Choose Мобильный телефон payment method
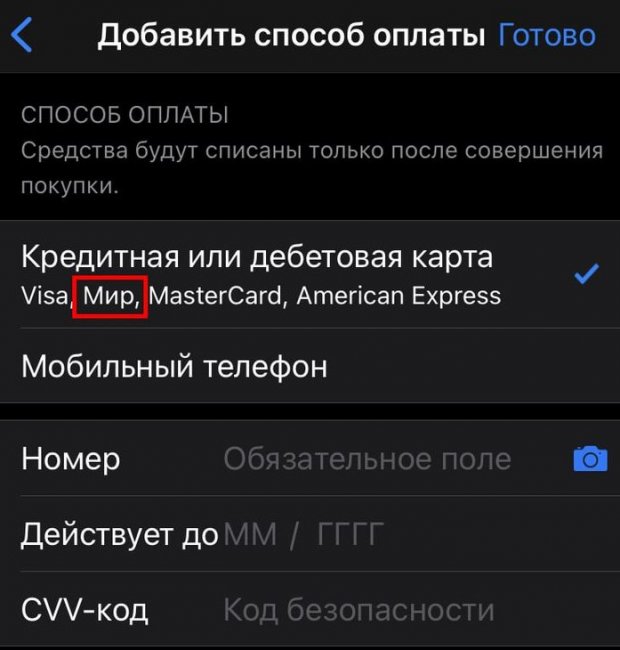 pyautogui.click(x=174, y=367)
